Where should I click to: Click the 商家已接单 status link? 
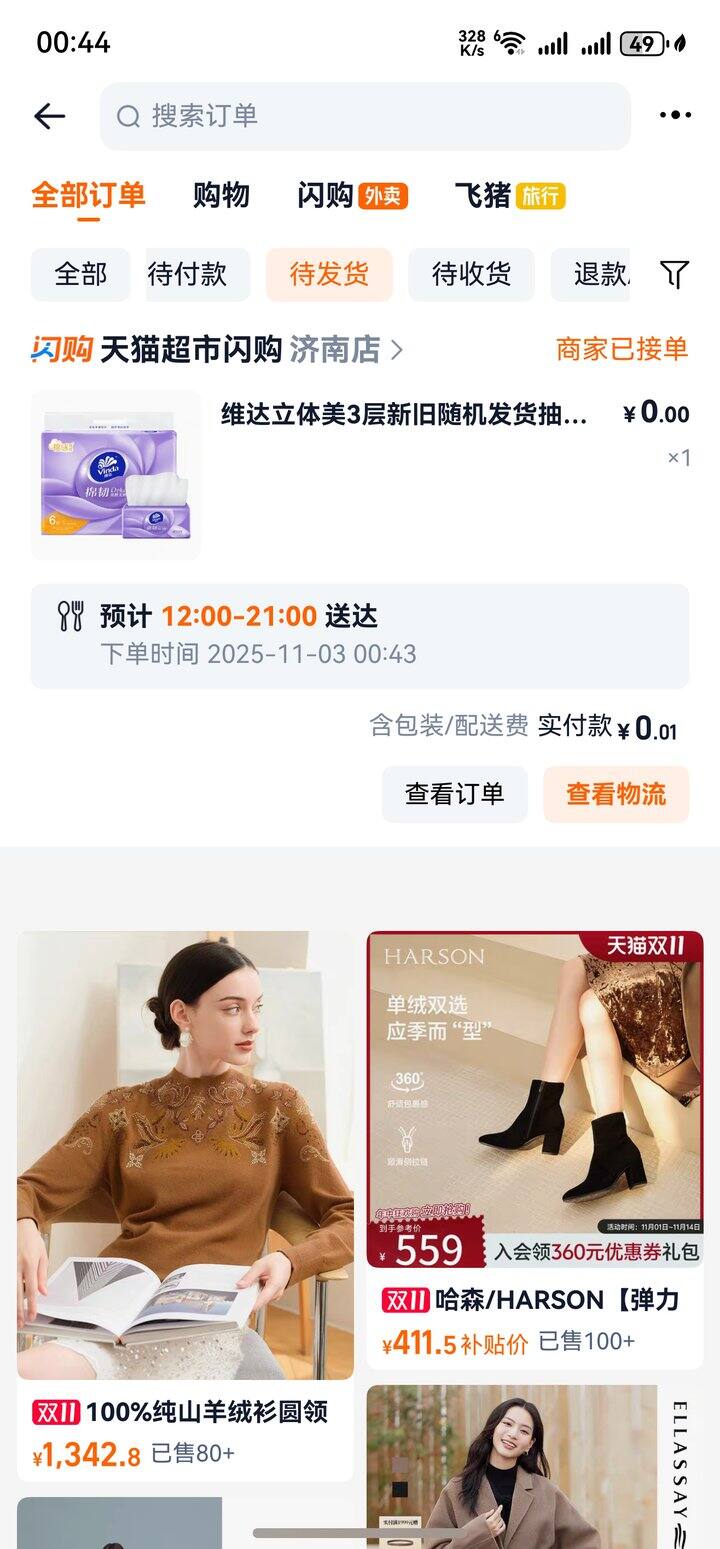point(621,348)
